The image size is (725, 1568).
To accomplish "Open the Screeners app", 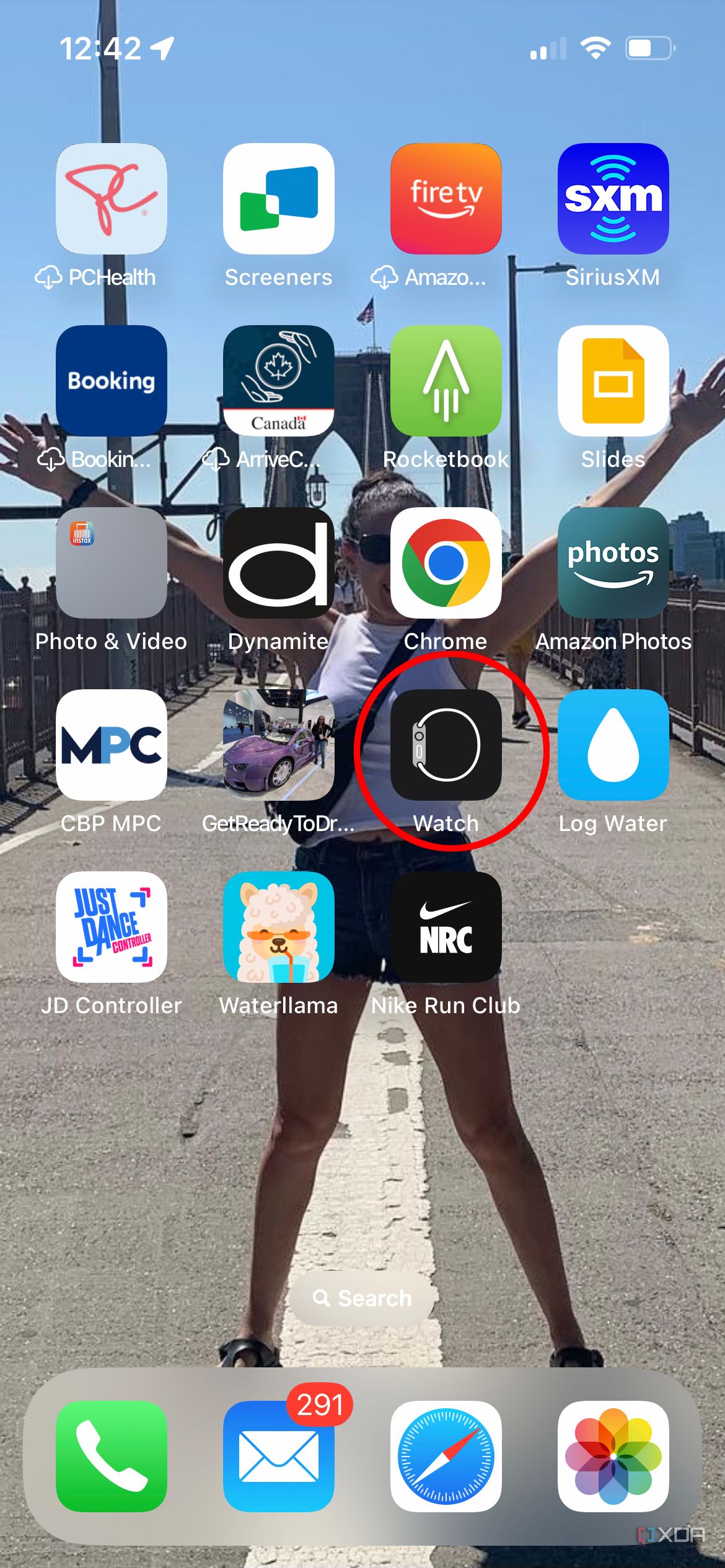I will [x=279, y=198].
